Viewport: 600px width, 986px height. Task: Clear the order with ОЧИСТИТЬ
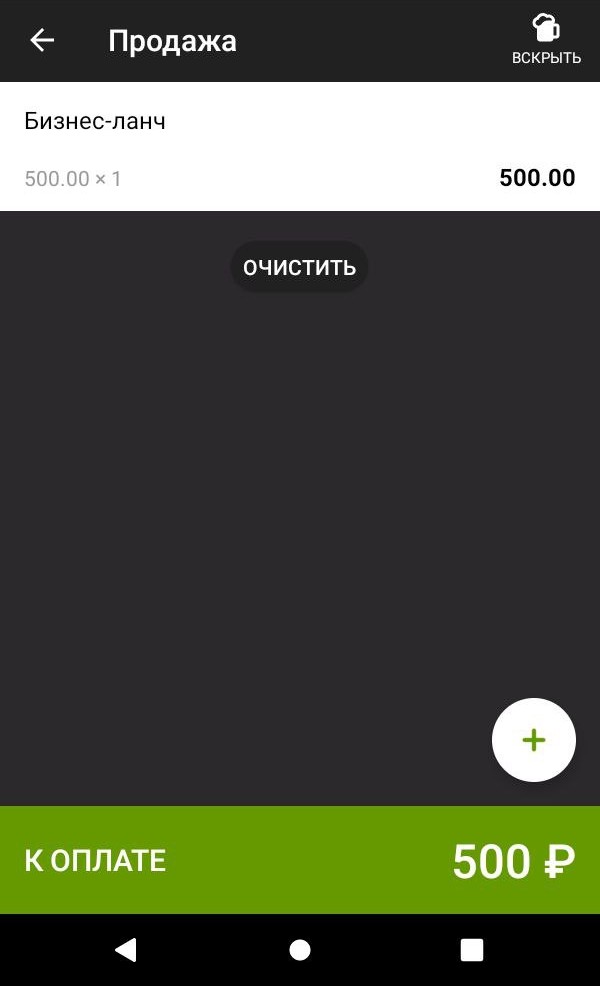(300, 267)
